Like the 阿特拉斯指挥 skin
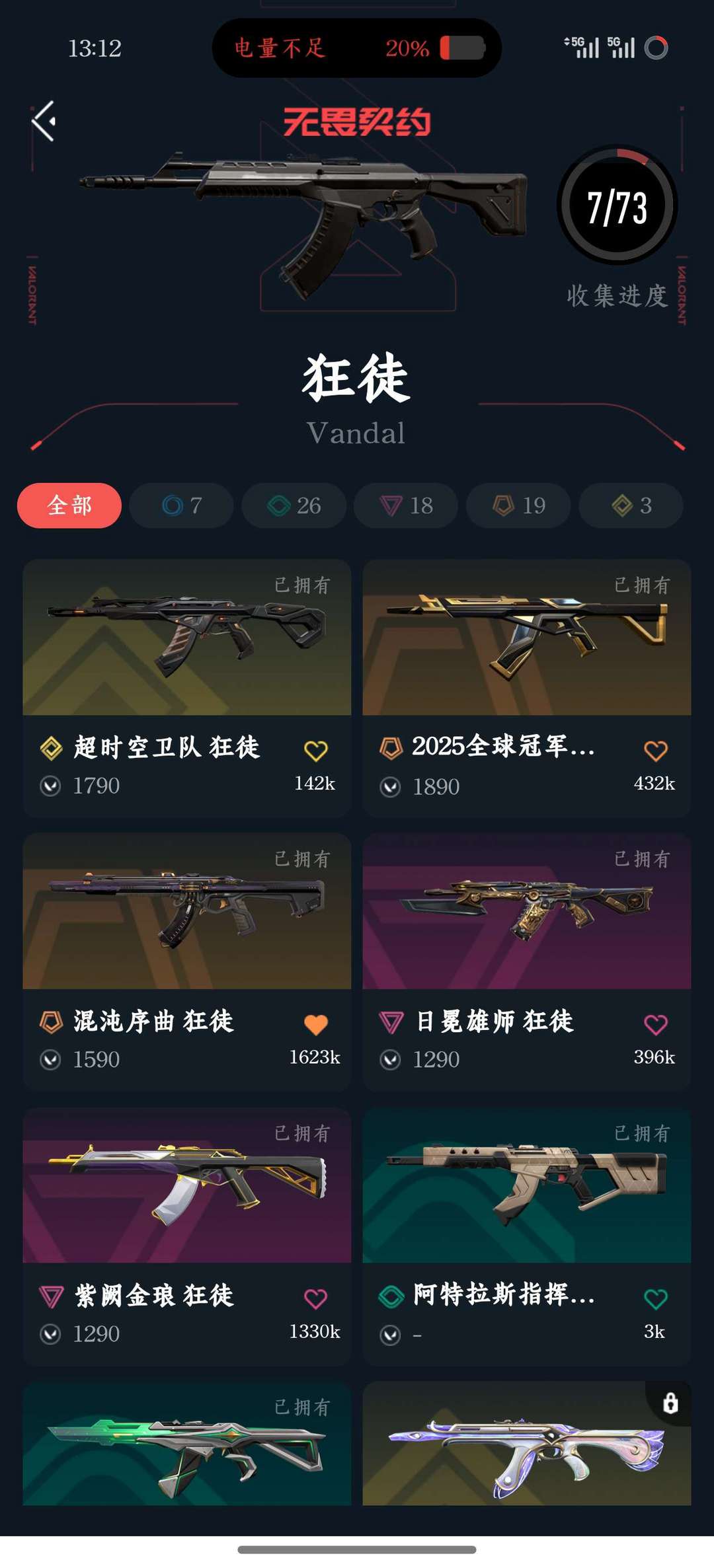This screenshot has height=1568, width=714. point(655,1298)
